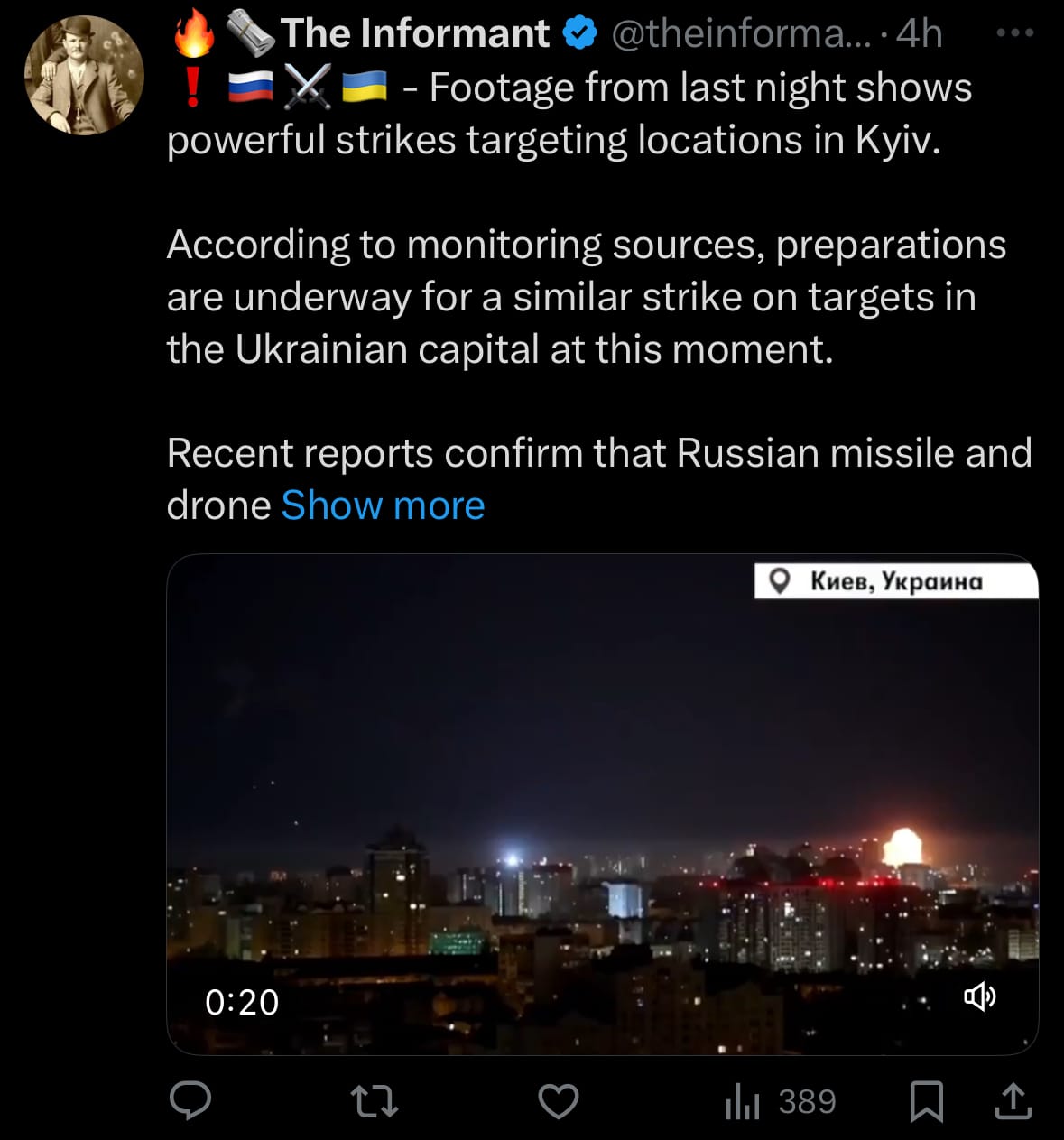Reply to The Informant's tweet

[x=190, y=1101]
